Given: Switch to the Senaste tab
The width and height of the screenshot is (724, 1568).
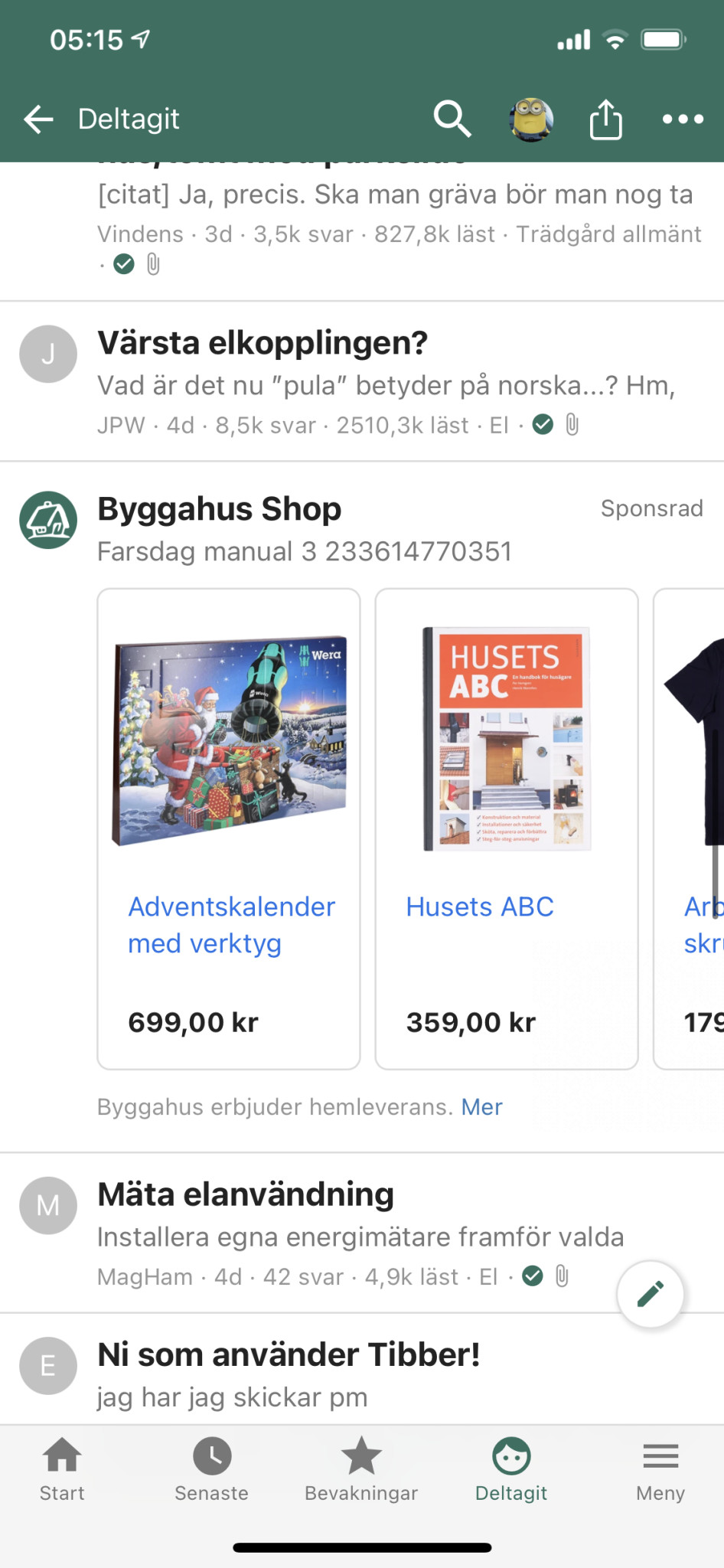Looking at the screenshot, I should point(211,1468).
